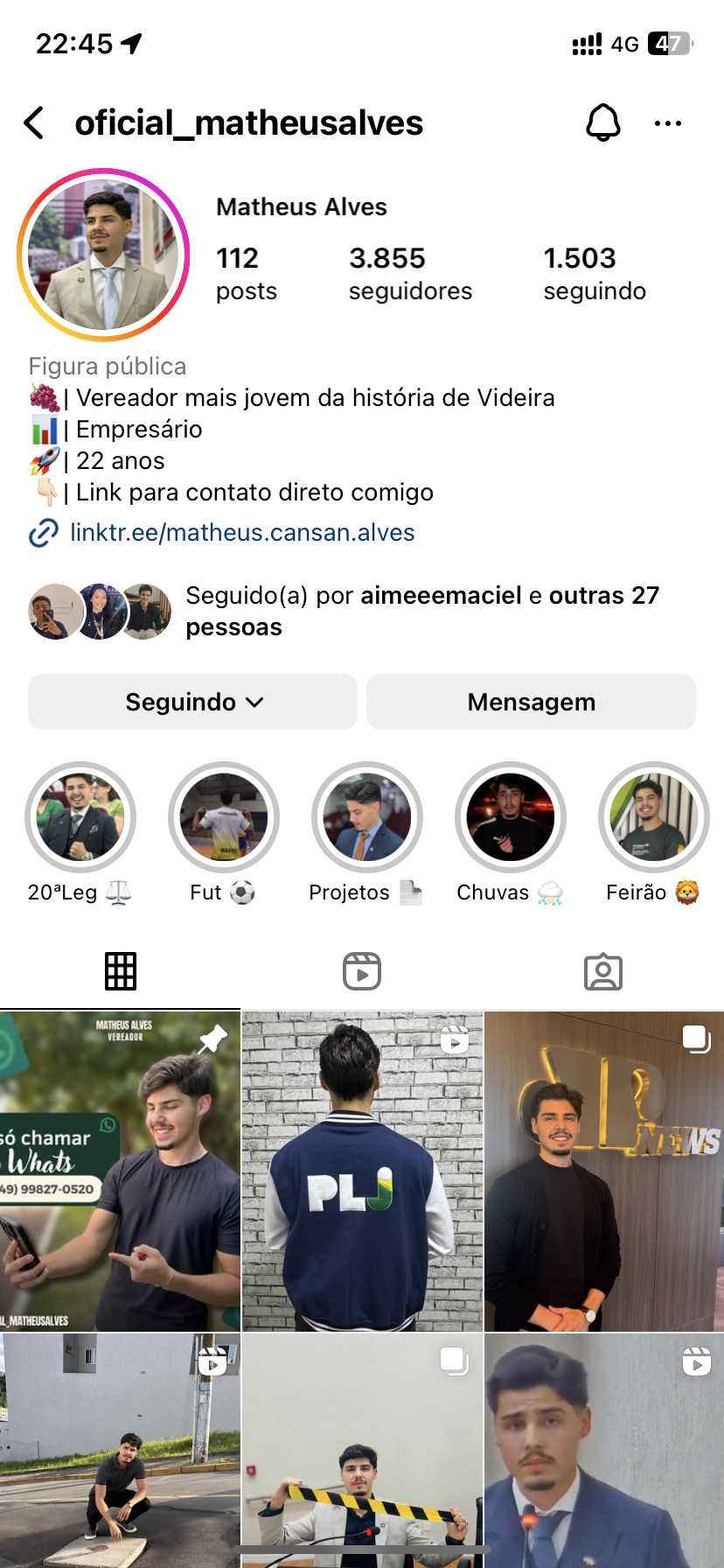The image size is (724, 1568).
Task: View mutual followers including aimeeemaciel
Action: point(350,611)
